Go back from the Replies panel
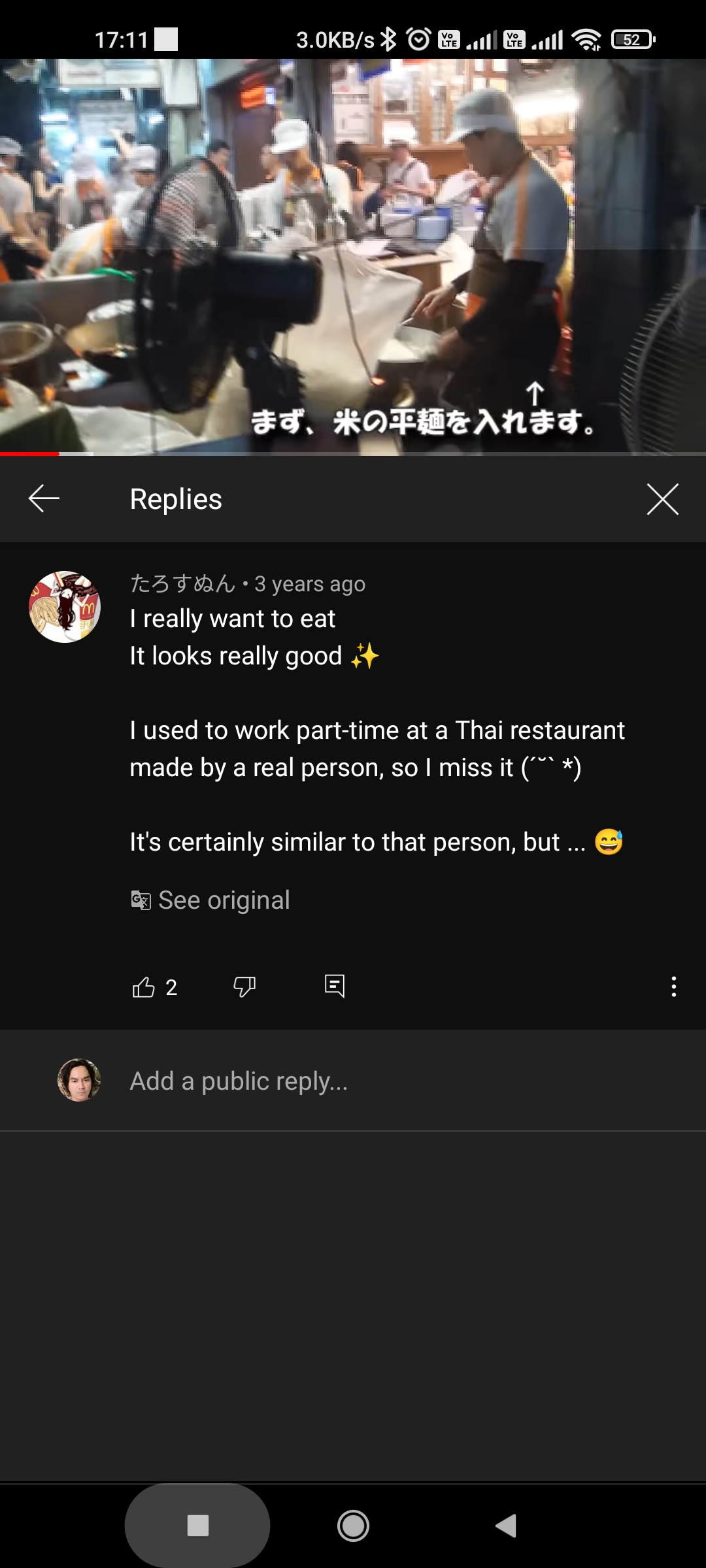 point(44,499)
